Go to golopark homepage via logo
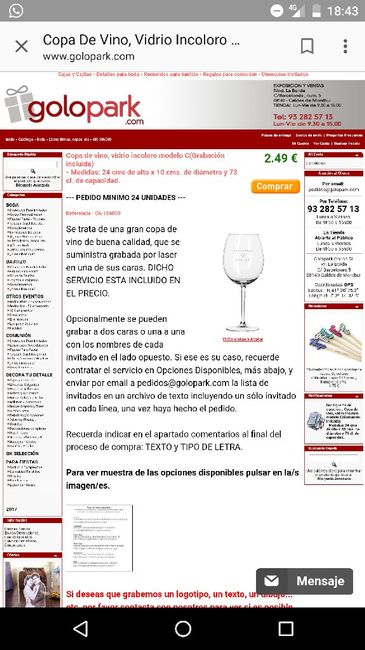 (x=75, y=106)
